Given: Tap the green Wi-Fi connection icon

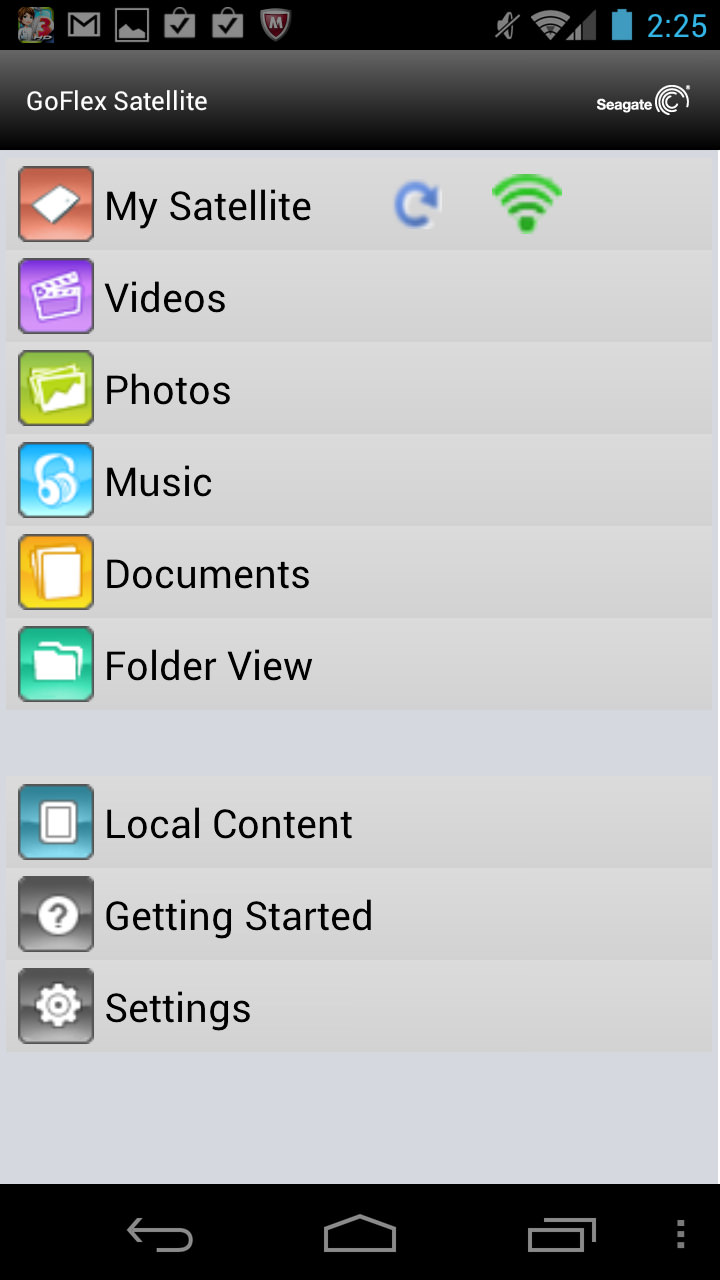Looking at the screenshot, I should click(x=527, y=204).
